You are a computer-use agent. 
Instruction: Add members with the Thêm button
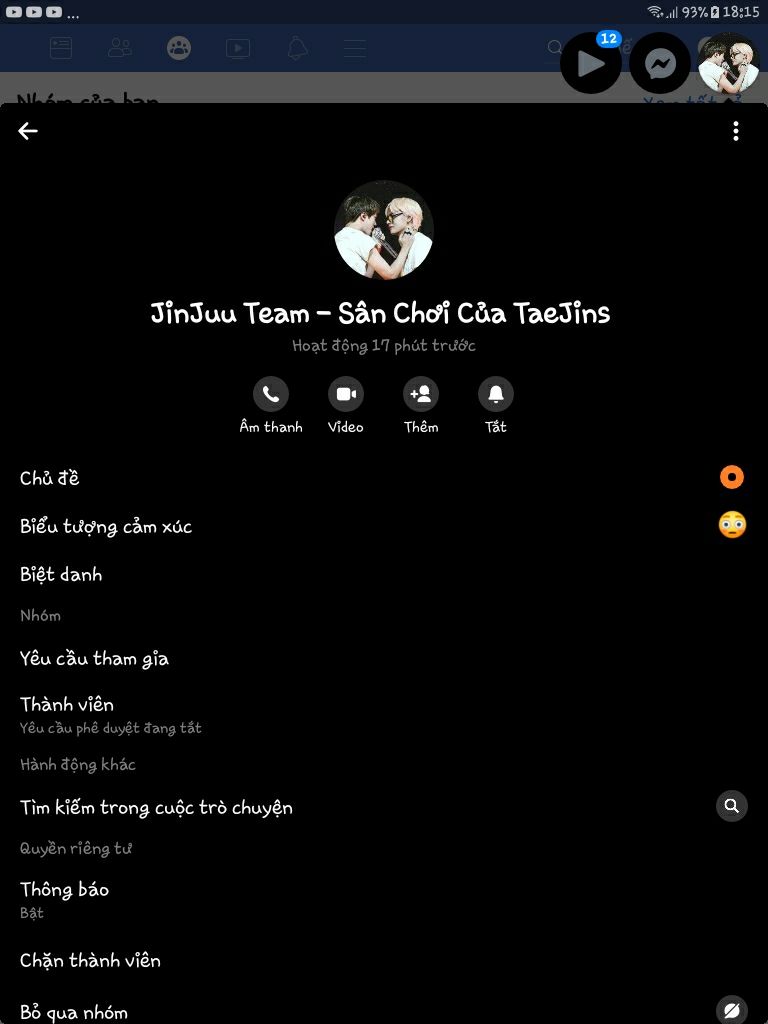(x=421, y=395)
